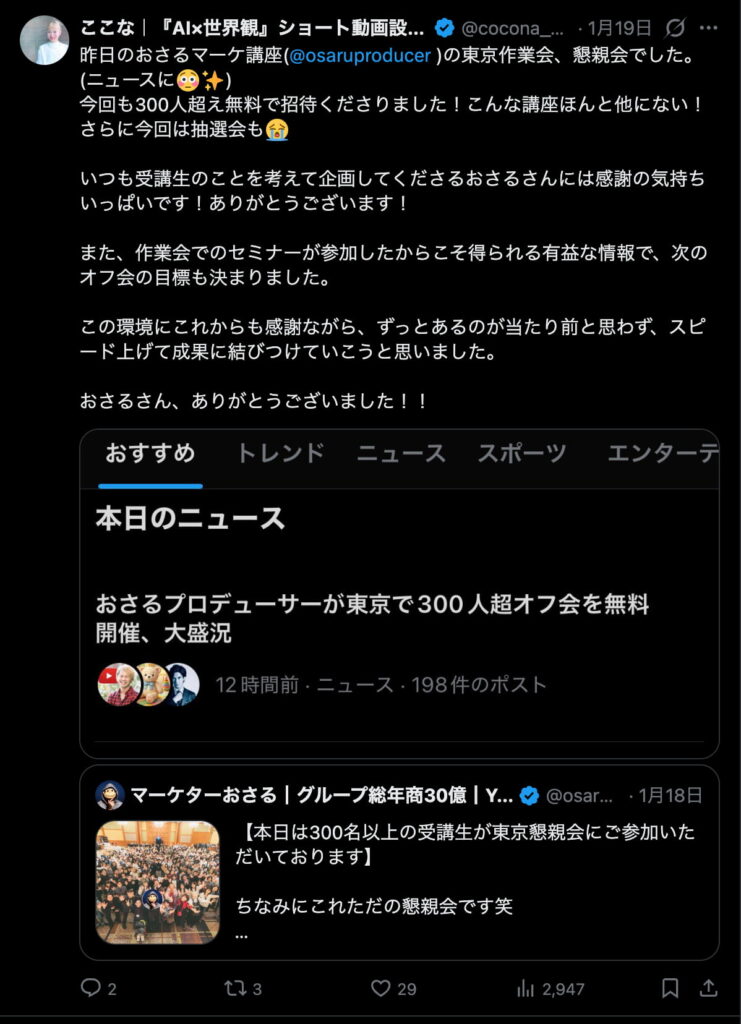The height and width of the screenshot is (1024, 741).
Task: Open ここな's profile picture
Action: tap(44, 40)
